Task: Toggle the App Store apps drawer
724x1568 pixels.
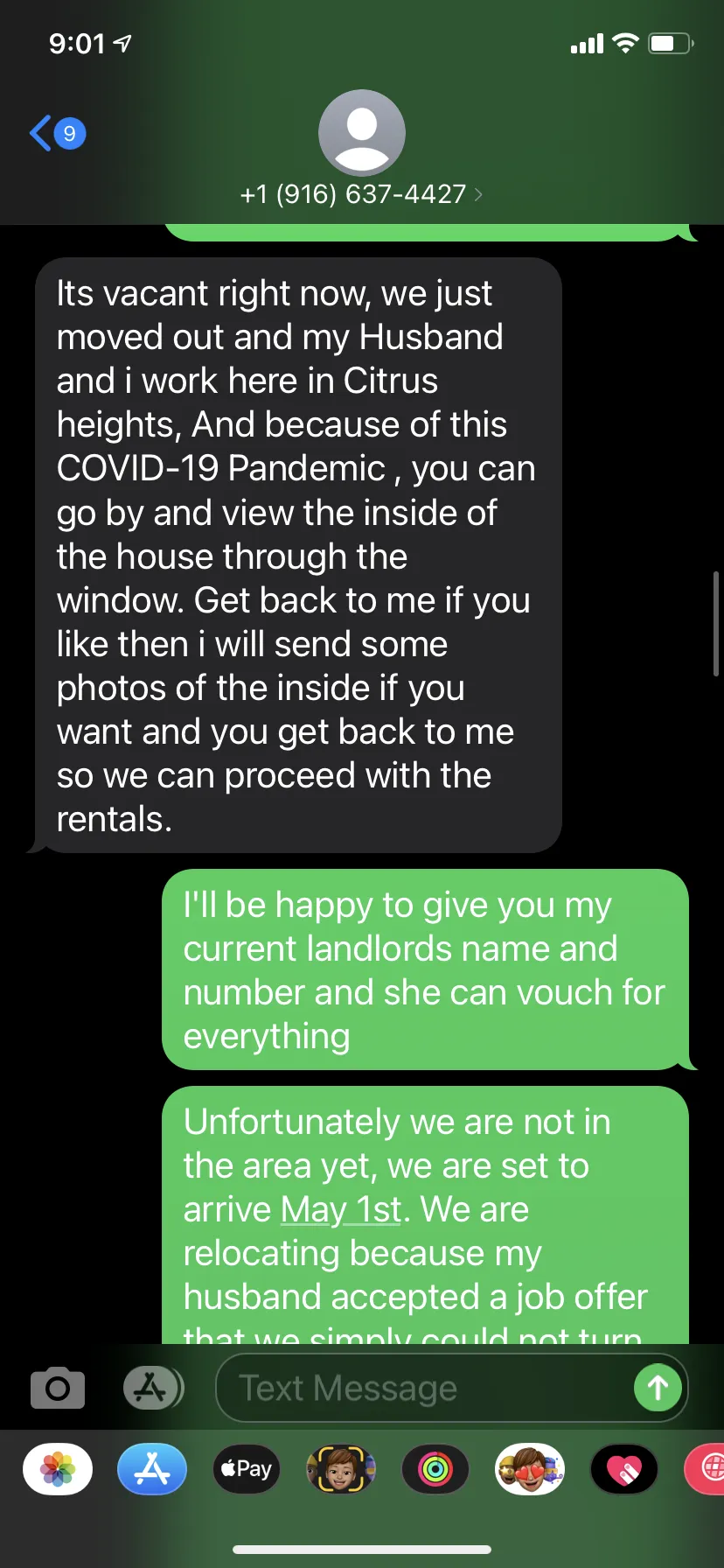Action: (x=153, y=1388)
